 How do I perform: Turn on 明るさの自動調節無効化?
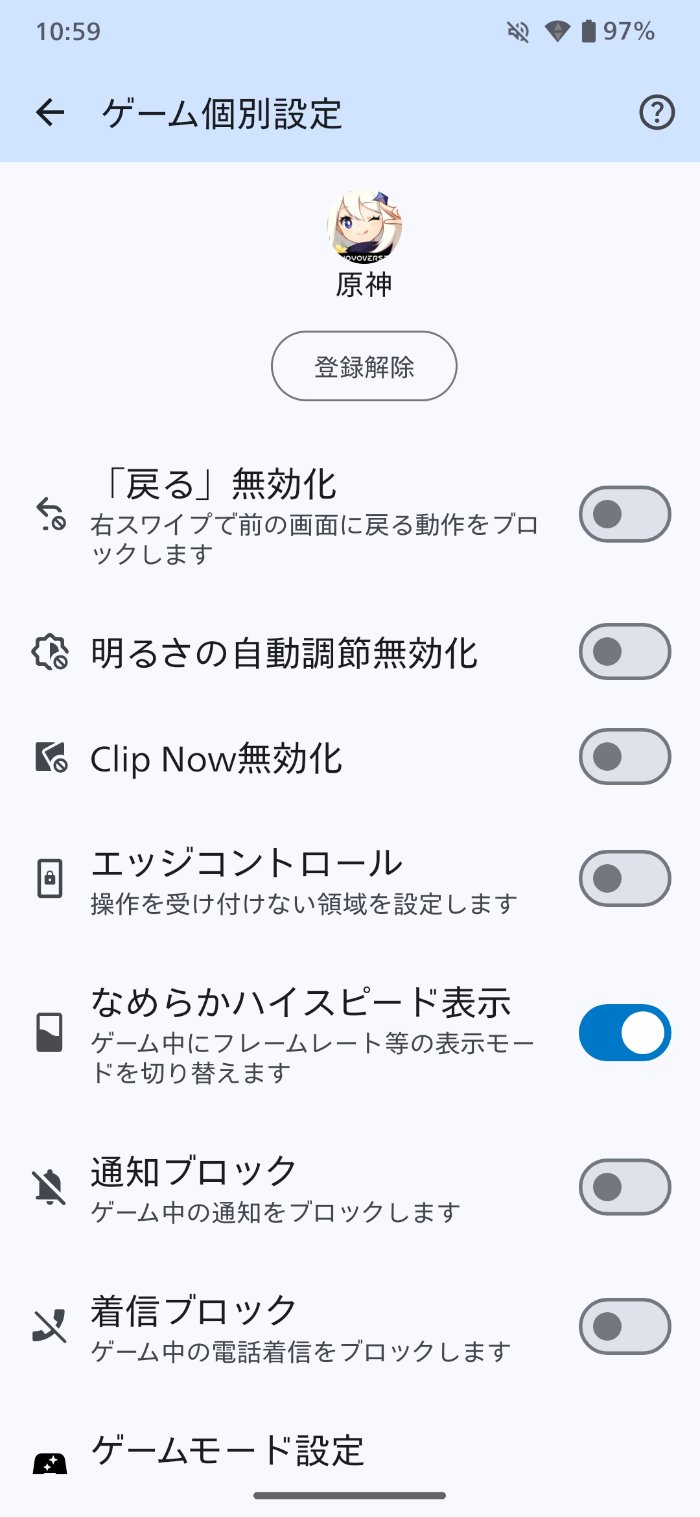tap(624, 652)
